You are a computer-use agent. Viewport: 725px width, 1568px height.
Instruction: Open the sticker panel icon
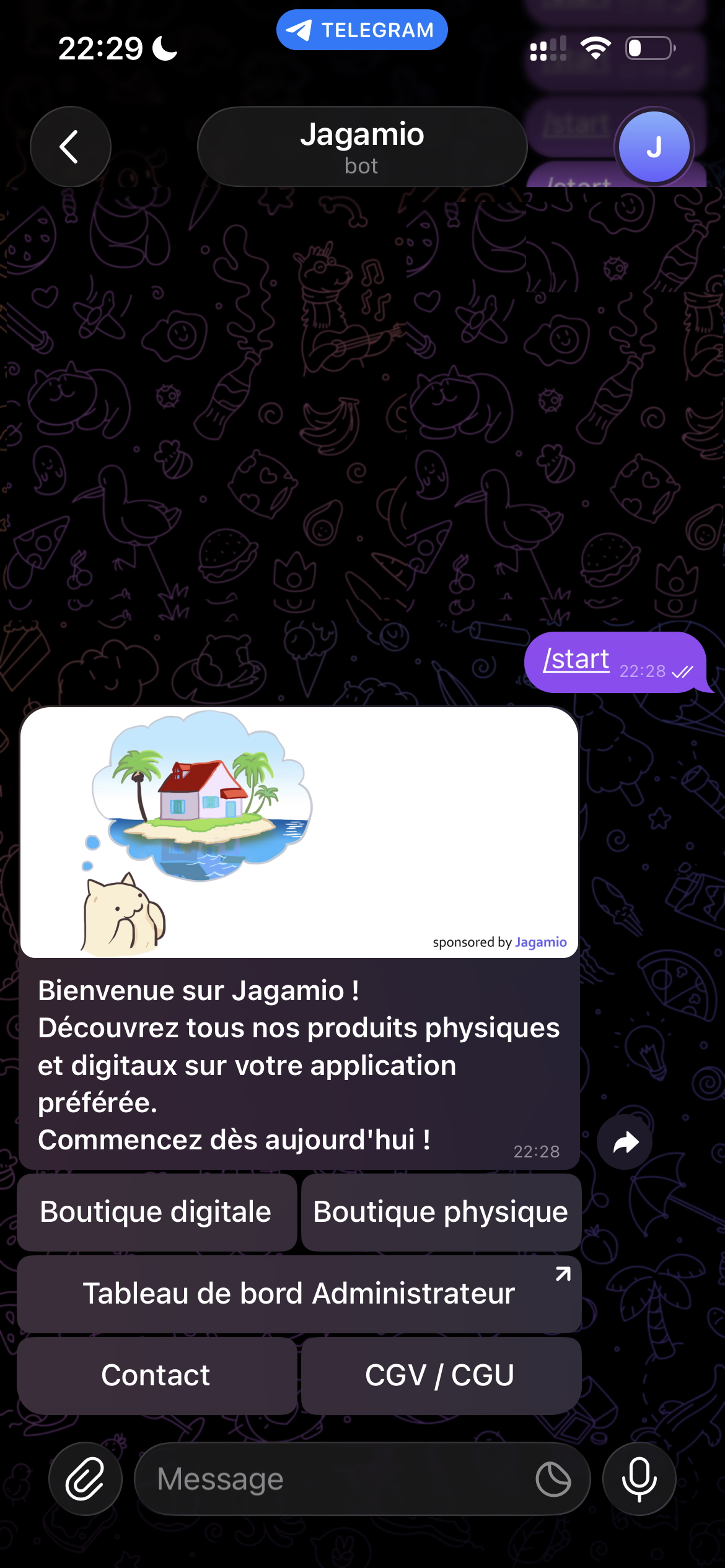click(x=553, y=1479)
